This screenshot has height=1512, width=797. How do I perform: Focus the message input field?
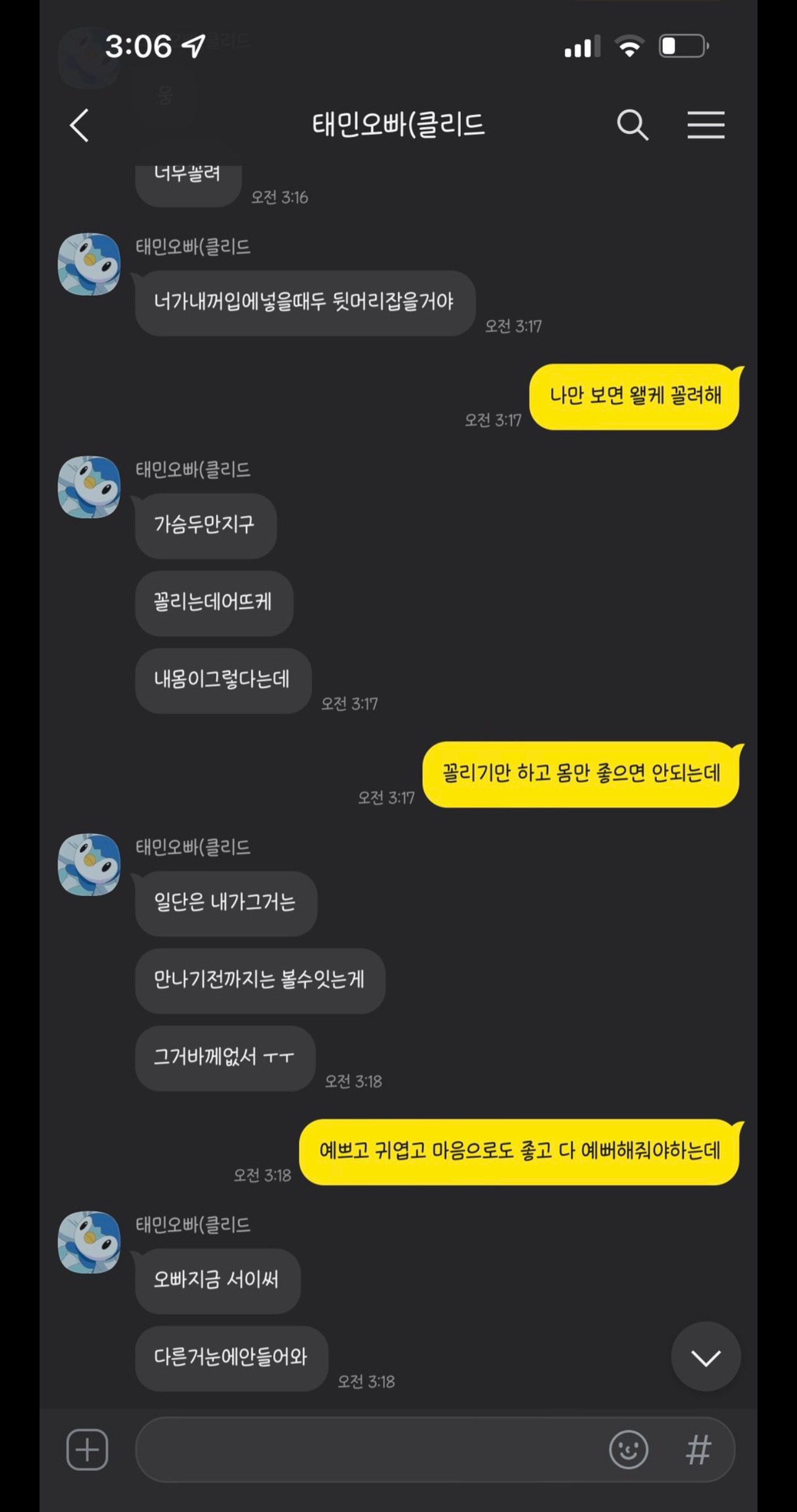point(371,1449)
